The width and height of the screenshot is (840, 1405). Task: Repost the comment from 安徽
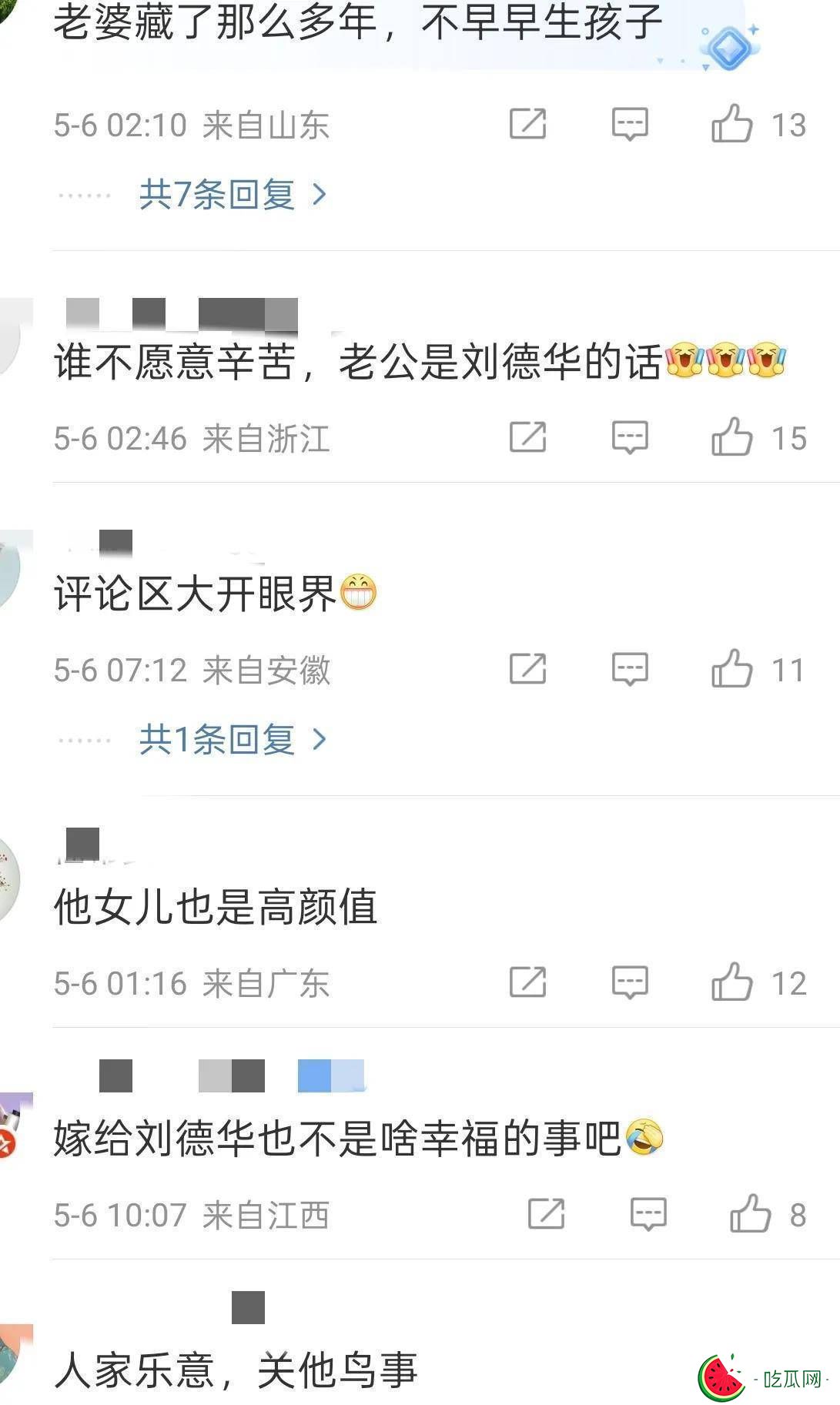528,668
